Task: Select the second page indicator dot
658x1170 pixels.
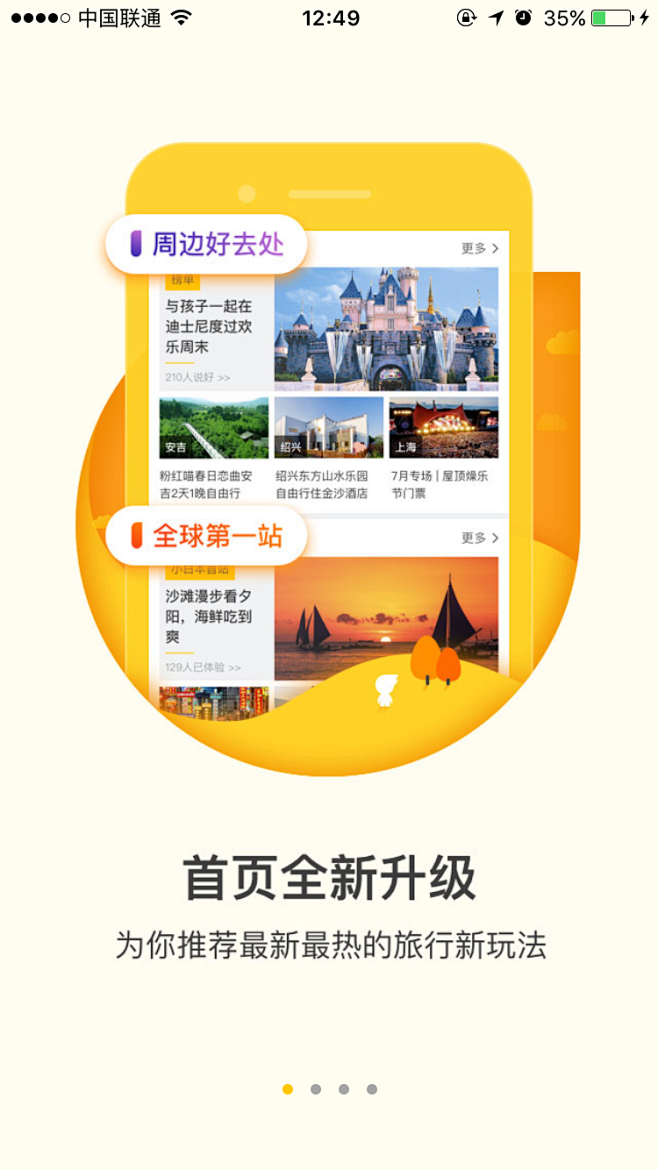Action: (x=316, y=1089)
